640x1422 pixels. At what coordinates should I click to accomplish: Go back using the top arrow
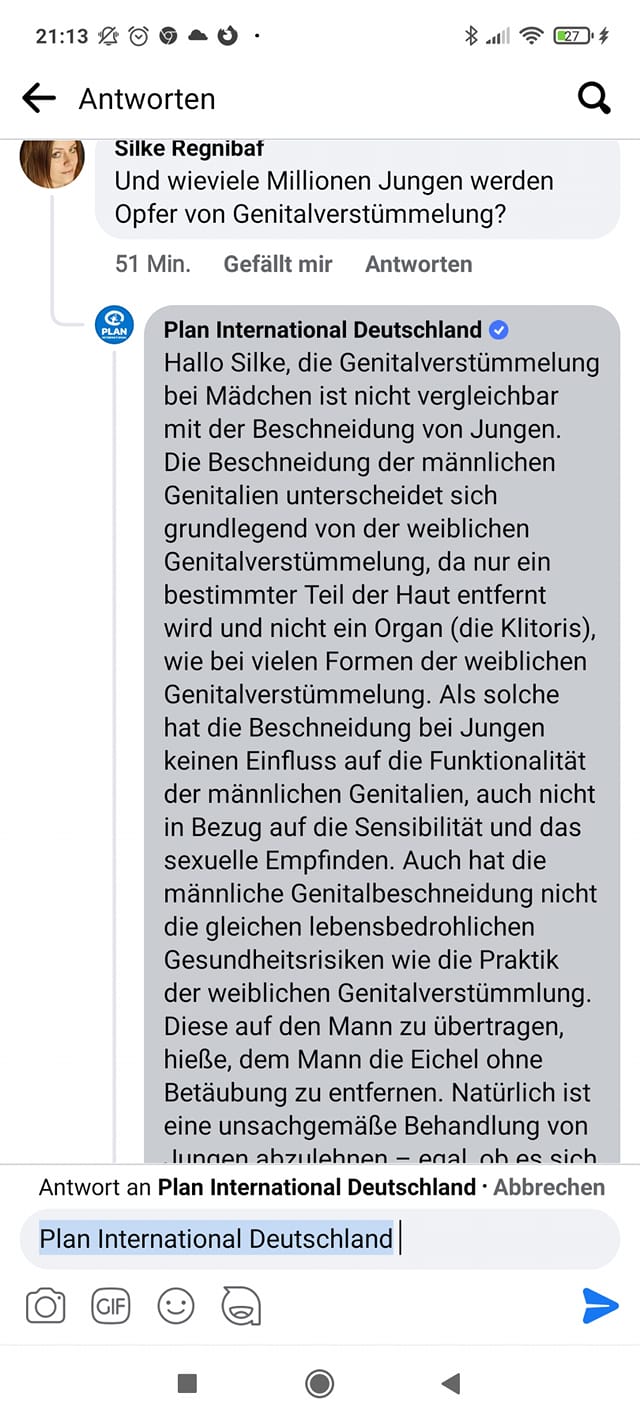click(39, 98)
